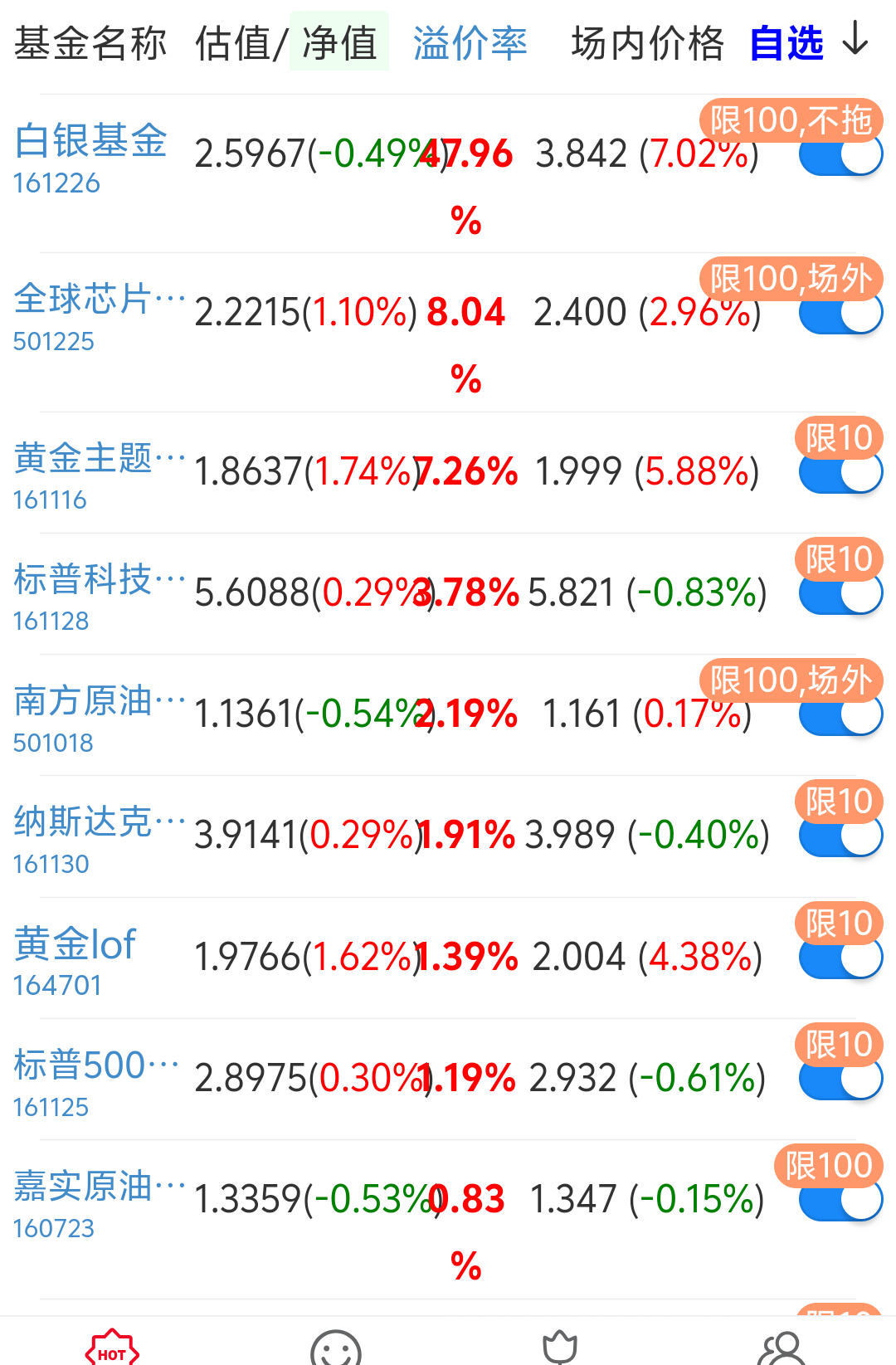Go to the user profile tab
The image size is (896, 1365).
(782, 1348)
